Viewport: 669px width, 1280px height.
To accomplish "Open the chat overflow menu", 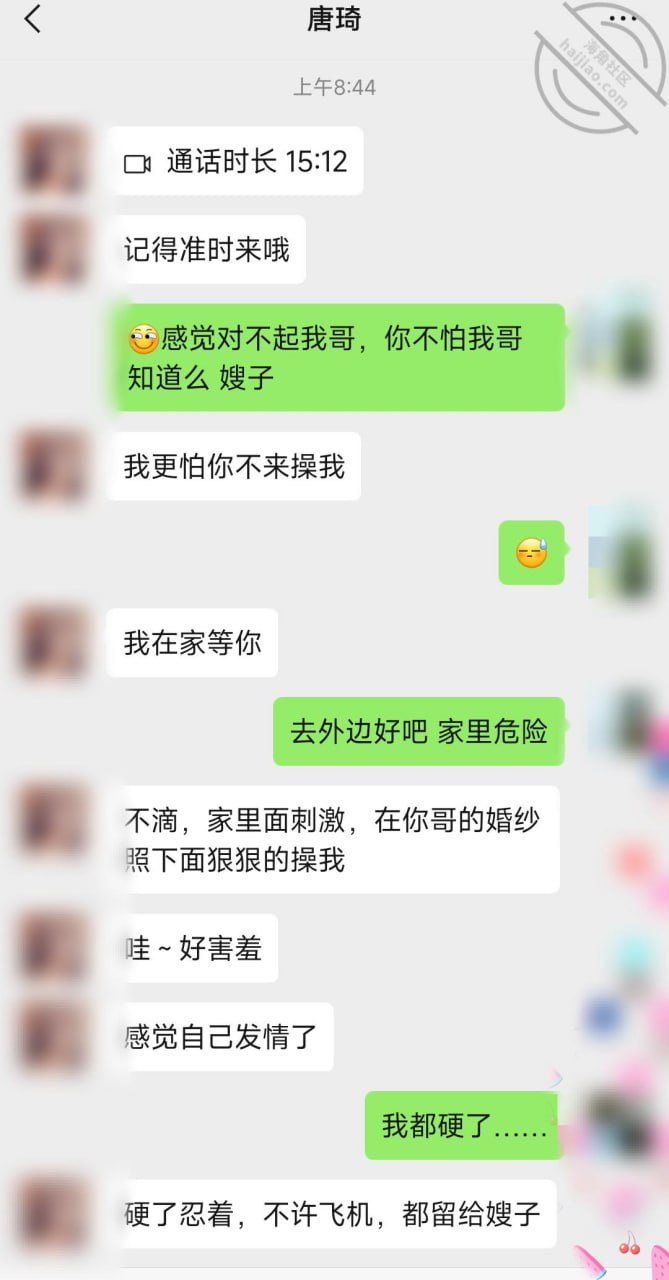I will click(623, 19).
